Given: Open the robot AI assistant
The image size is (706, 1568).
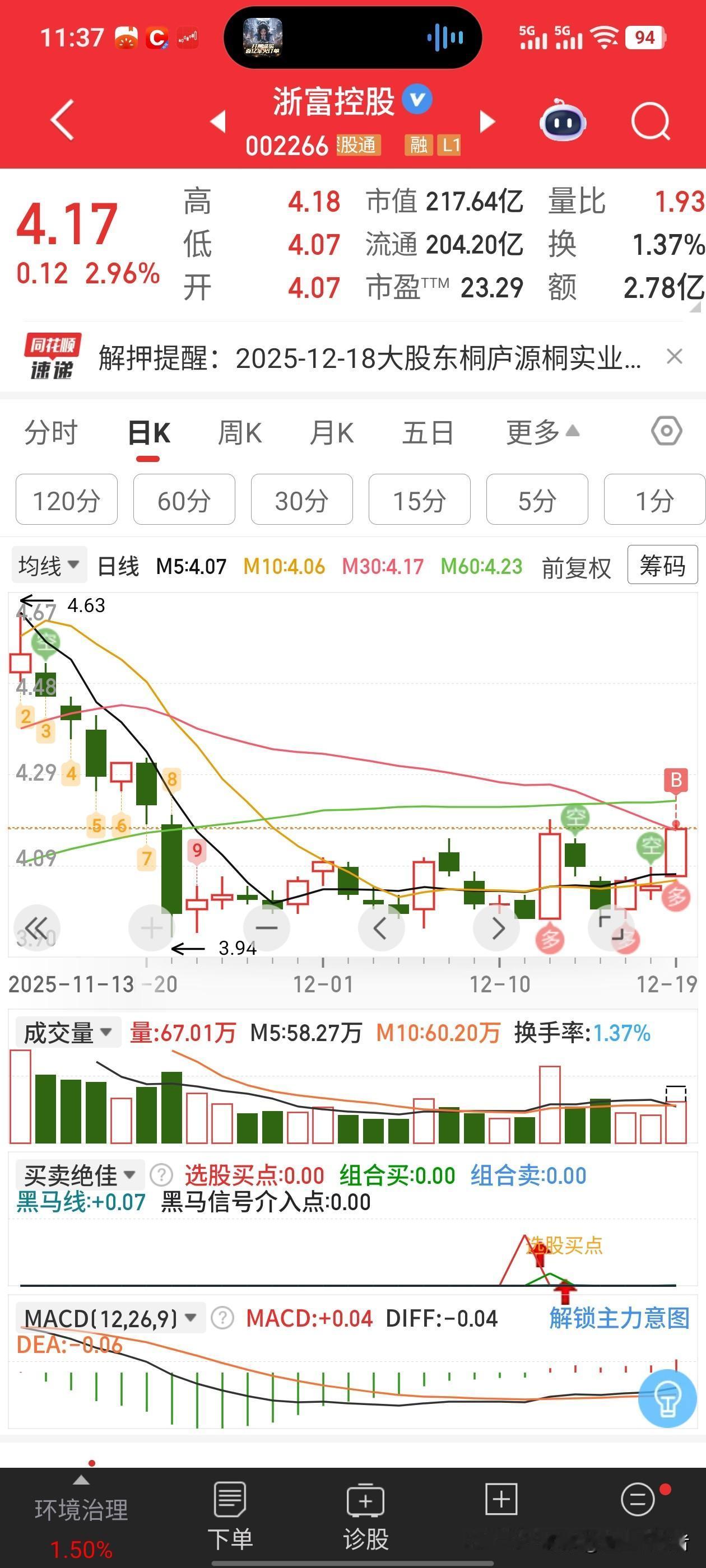Looking at the screenshot, I should (x=563, y=120).
